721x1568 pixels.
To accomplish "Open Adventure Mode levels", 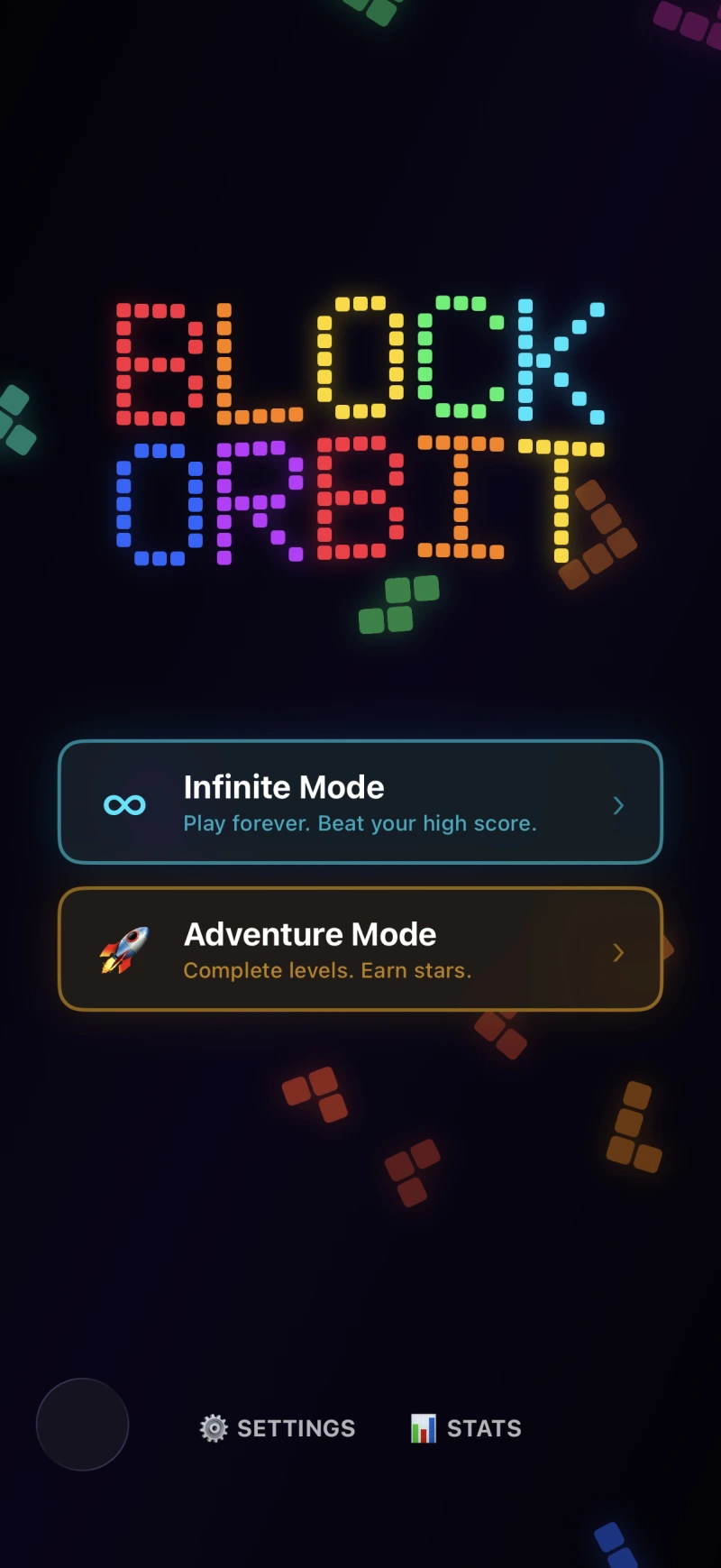I will tap(360, 949).
